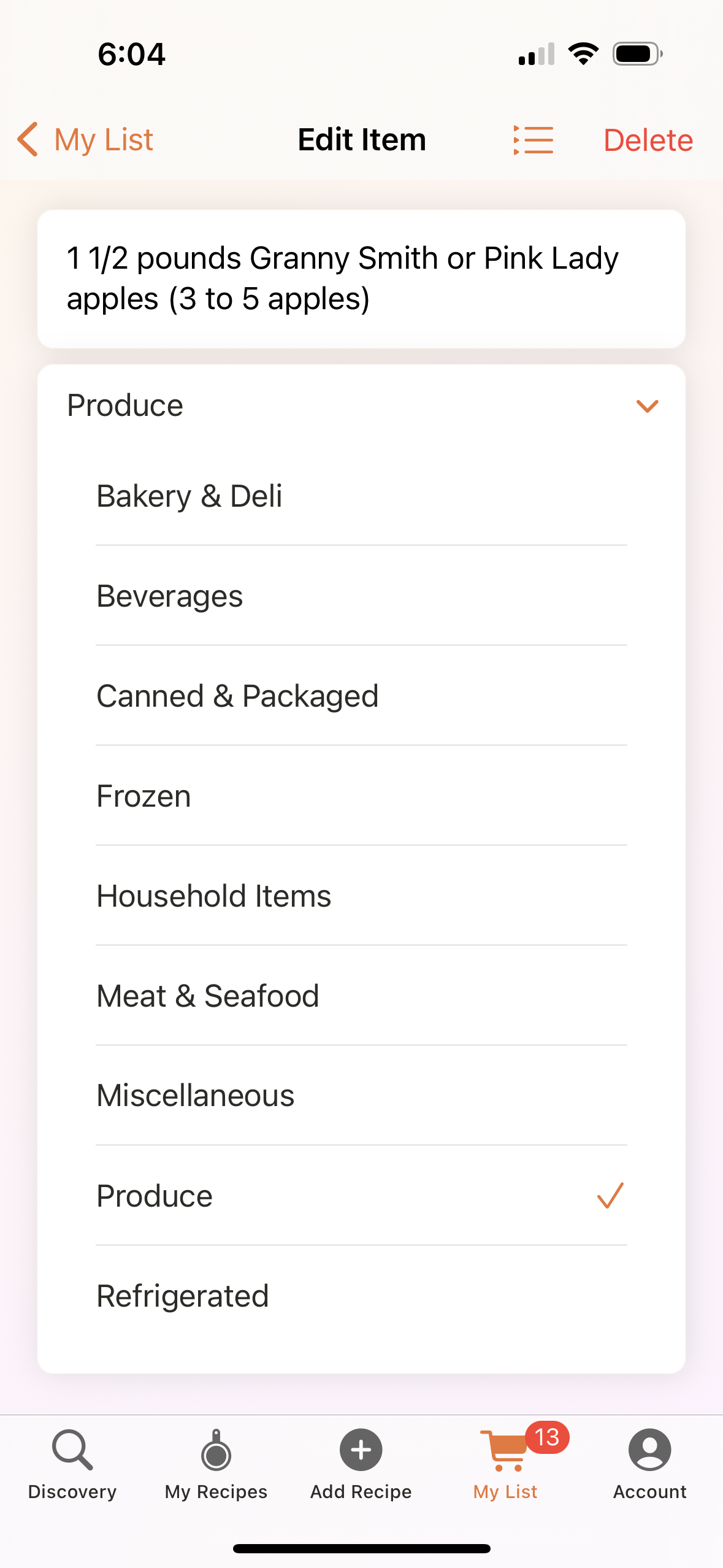The width and height of the screenshot is (723, 1568).
Task: Pick the Canned & Packaged category
Action: pos(361,696)
